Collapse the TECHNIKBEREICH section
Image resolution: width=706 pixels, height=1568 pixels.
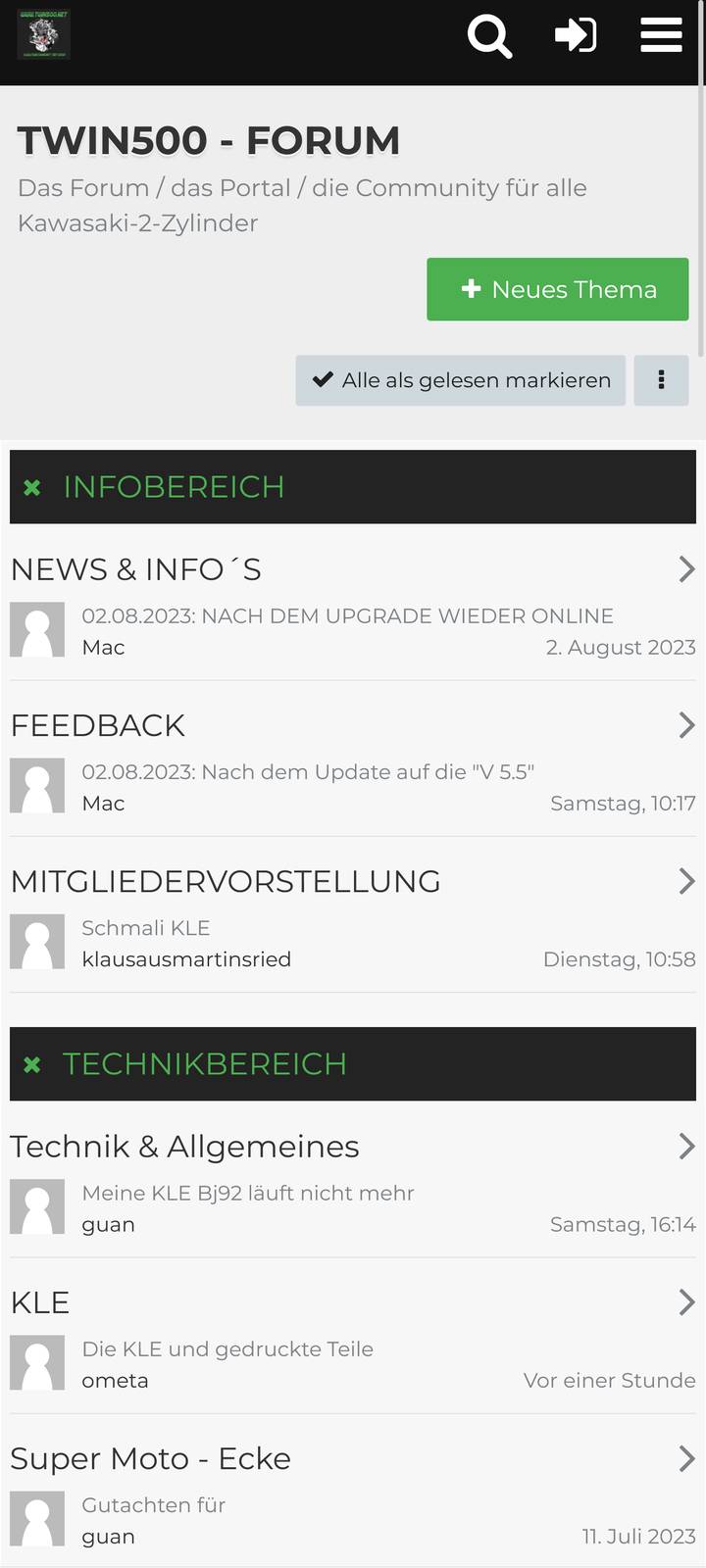point(32,1064)
